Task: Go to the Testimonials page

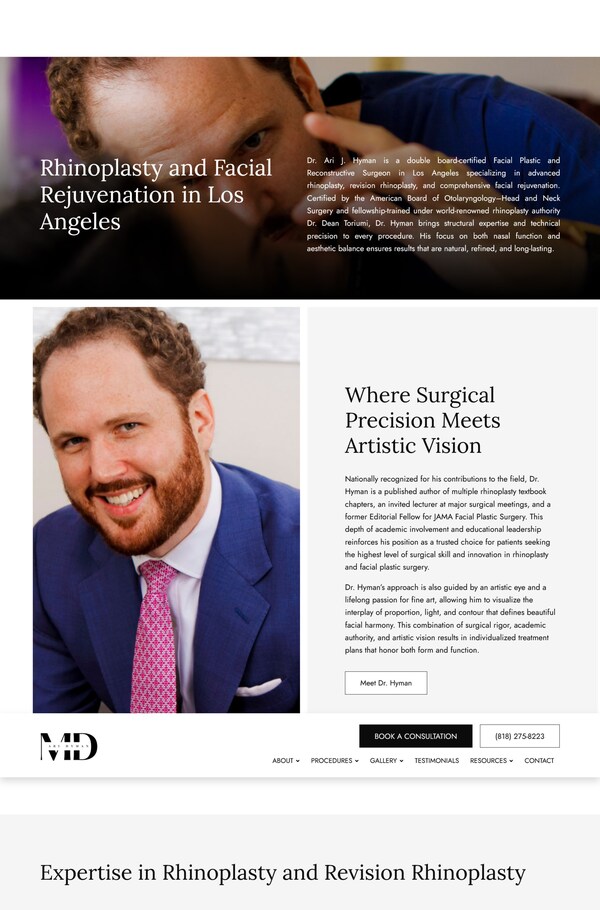Action: point(436,761)
